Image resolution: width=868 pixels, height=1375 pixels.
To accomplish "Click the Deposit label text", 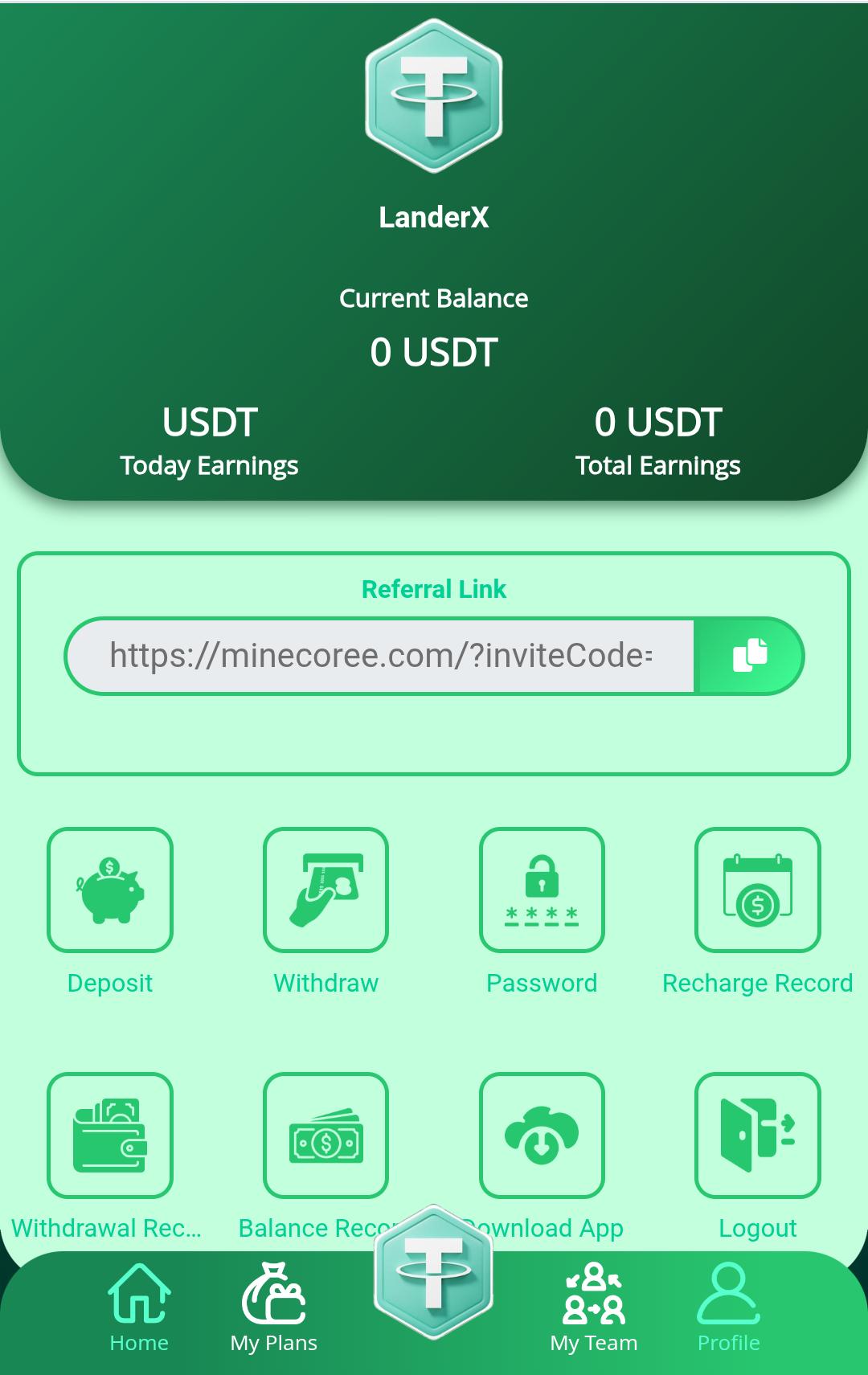I will click(110, 982).
